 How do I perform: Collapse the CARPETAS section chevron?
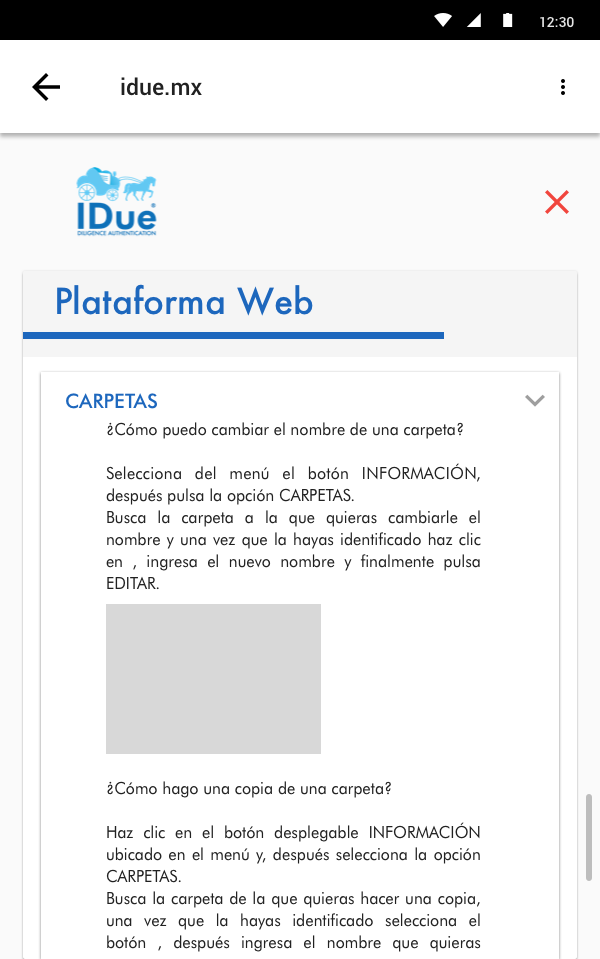(x=535, y=401)
